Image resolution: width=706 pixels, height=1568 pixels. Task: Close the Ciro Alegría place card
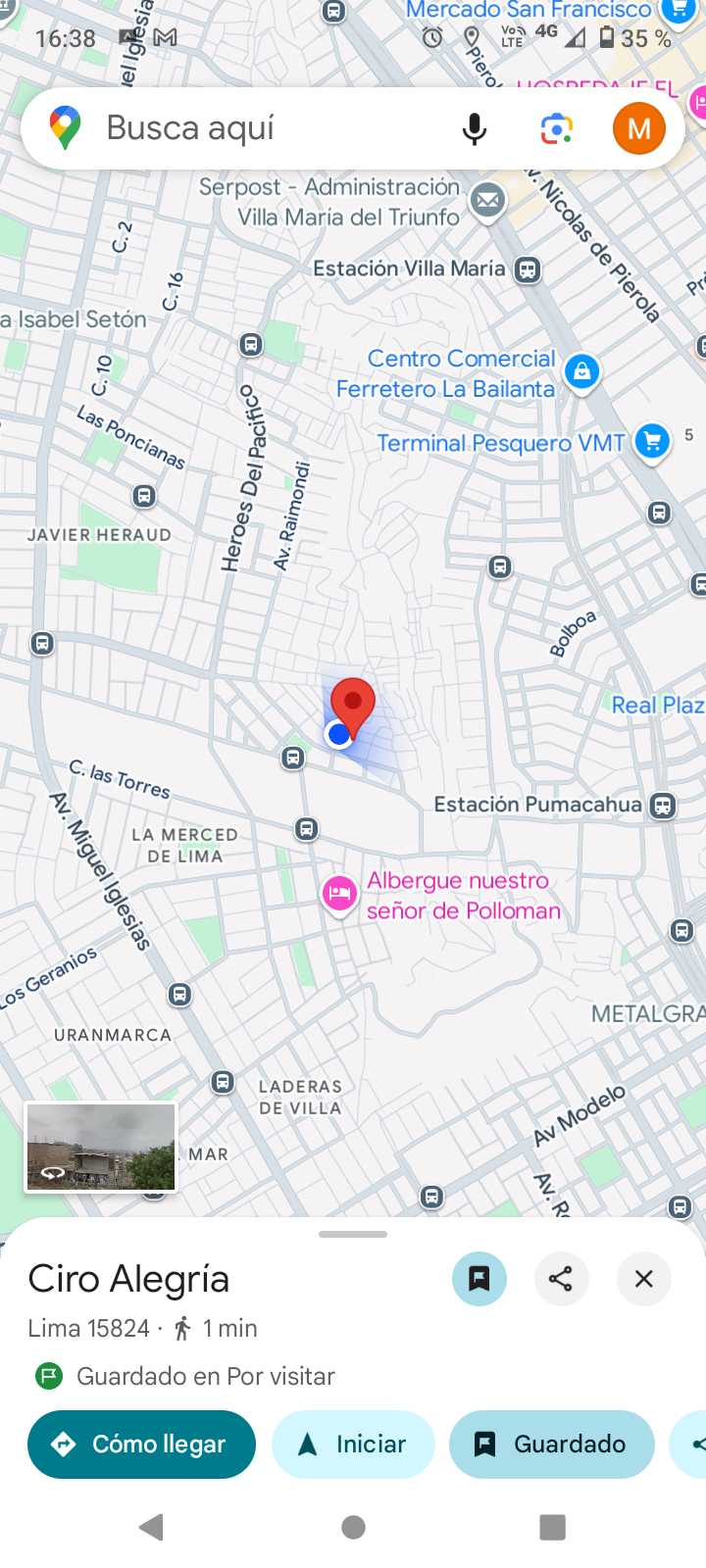pos(643,1279)
